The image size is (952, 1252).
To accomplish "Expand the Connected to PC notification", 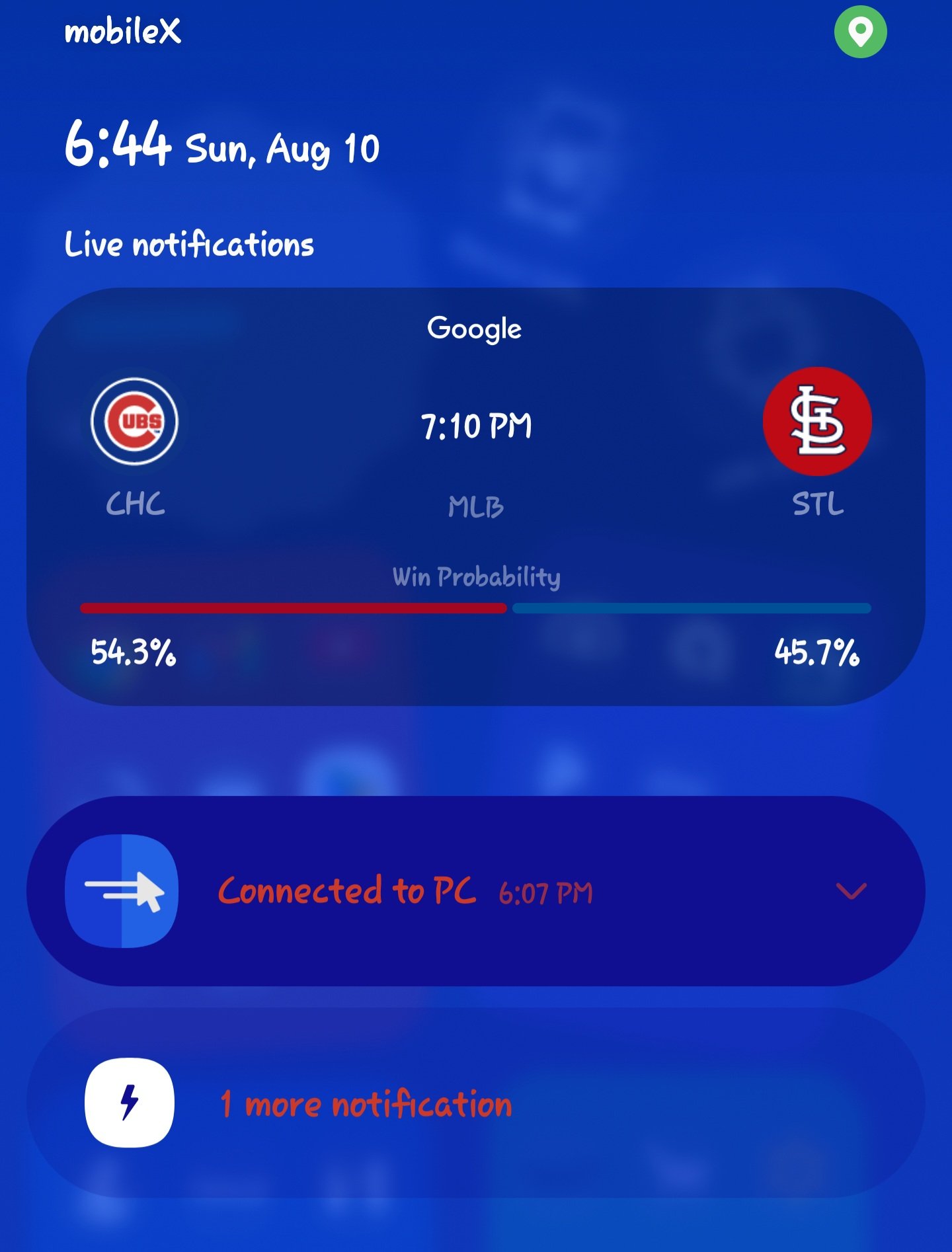I will [x=850, y=891].
